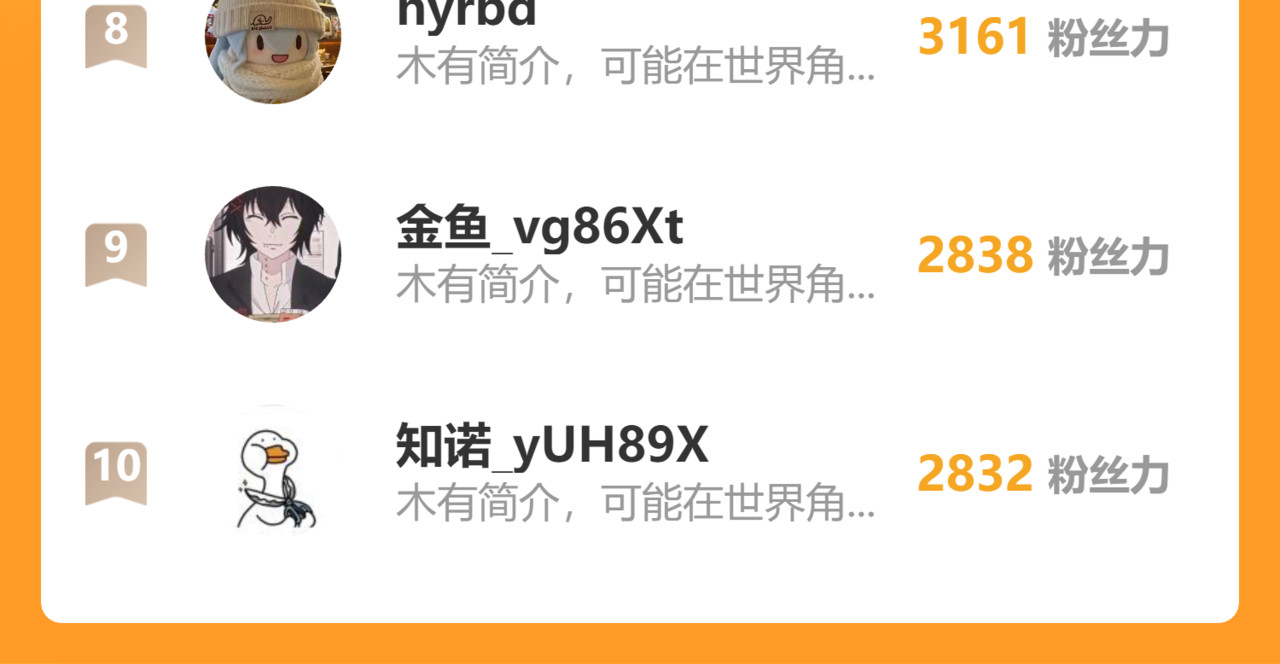Open the profile of 金鱼_vg86Xt
1280x664 pixels.
click(540, 230)
